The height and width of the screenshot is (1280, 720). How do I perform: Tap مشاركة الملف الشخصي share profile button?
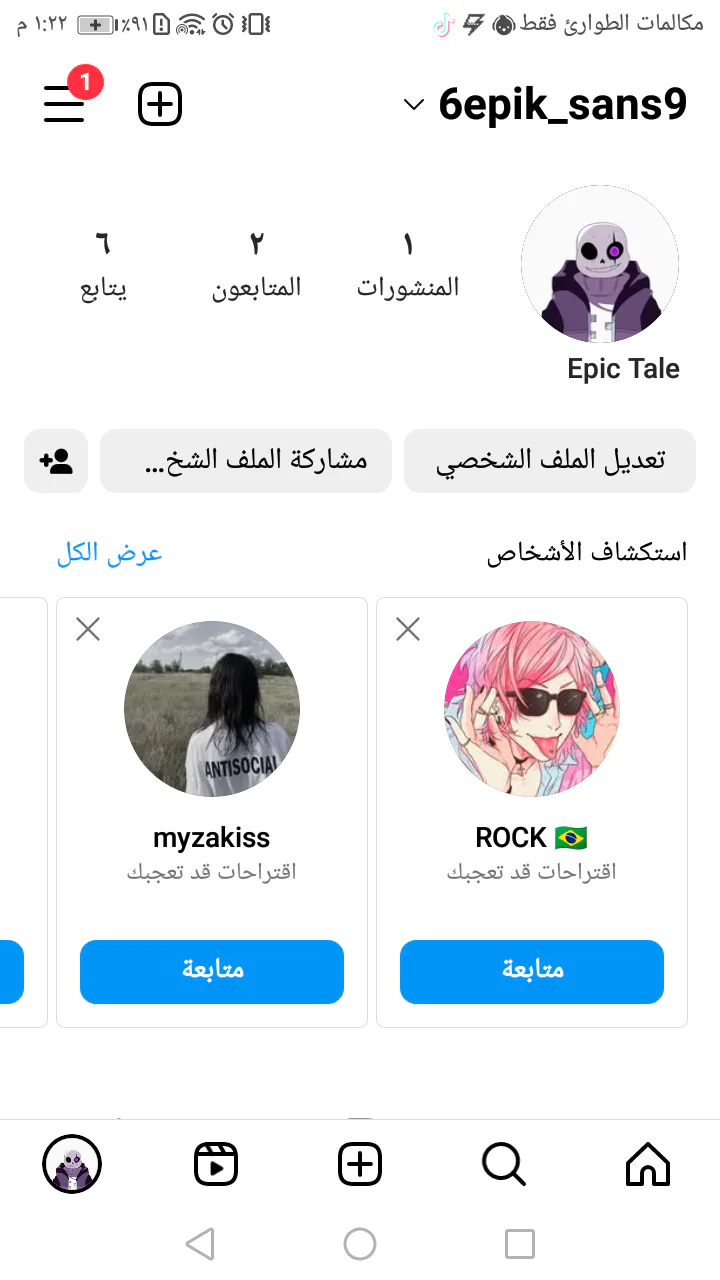[245, 461]
